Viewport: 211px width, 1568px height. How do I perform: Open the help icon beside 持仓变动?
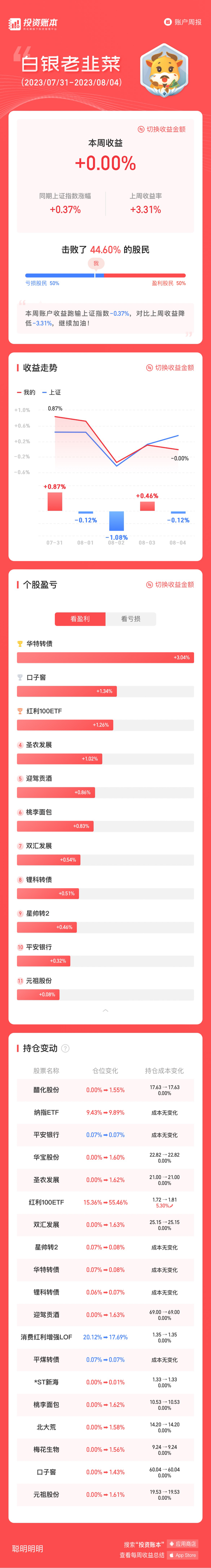tap(65, 1048)
